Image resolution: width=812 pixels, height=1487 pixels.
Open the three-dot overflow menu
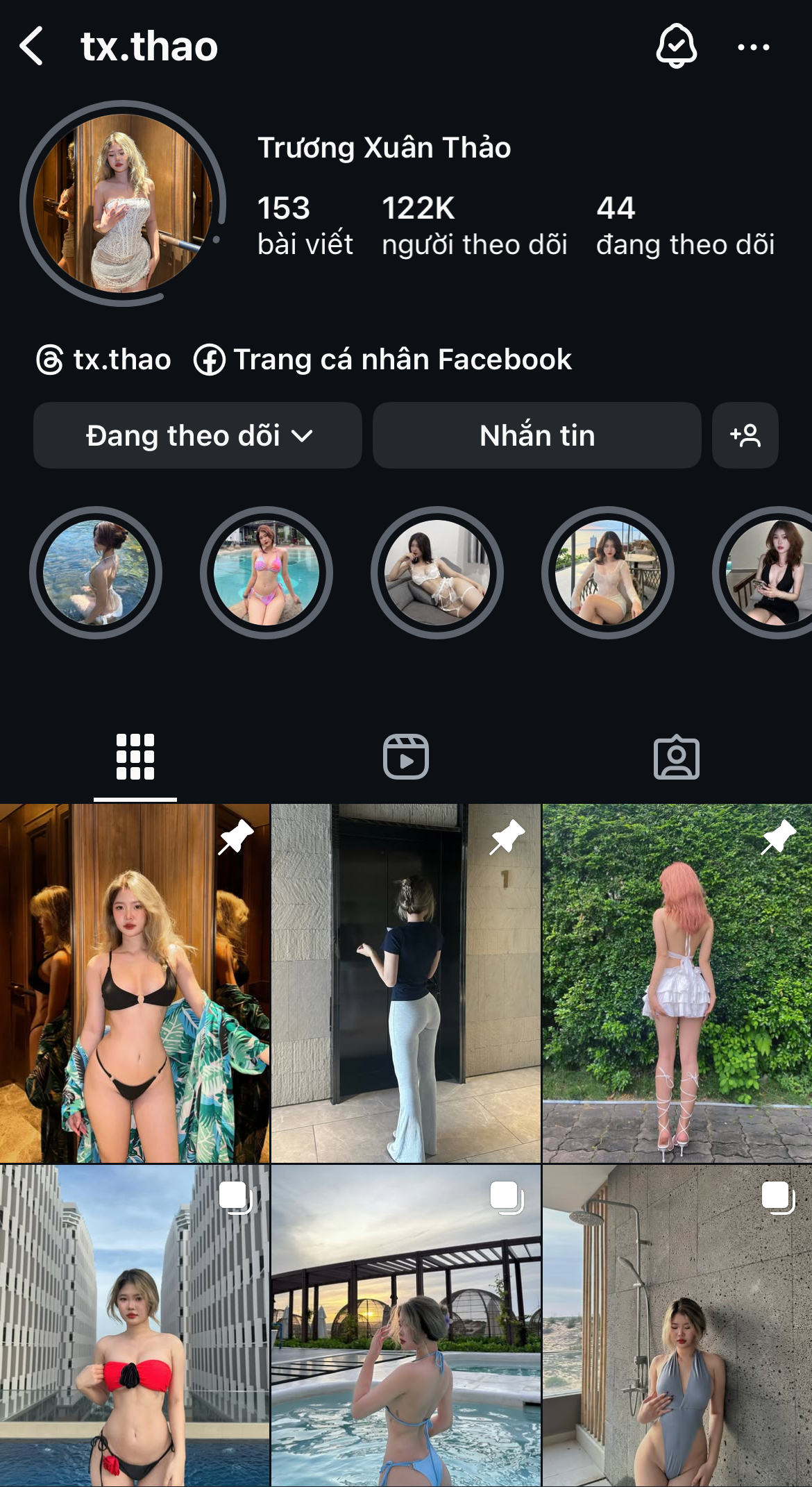pos(753,47)
